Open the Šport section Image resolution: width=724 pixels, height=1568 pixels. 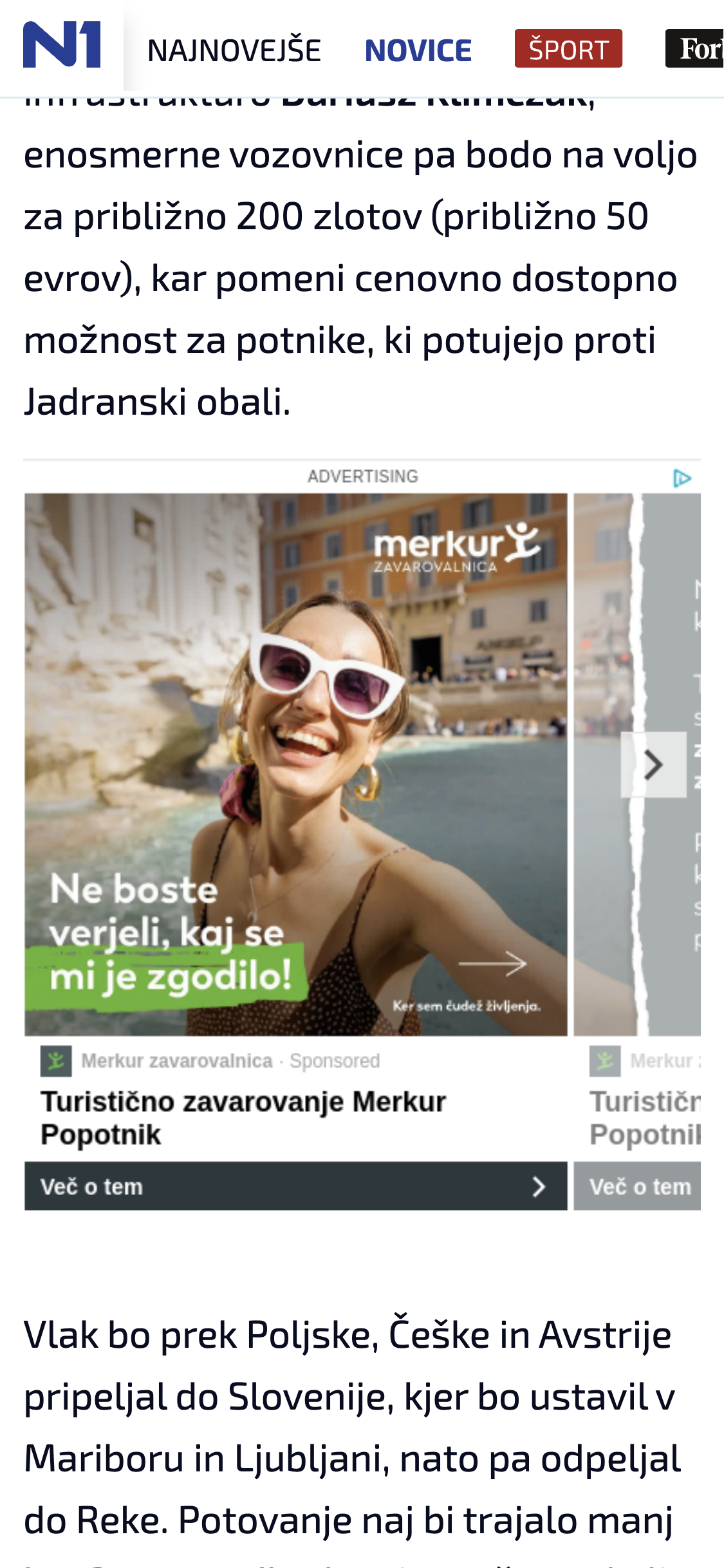pos(568,49)
